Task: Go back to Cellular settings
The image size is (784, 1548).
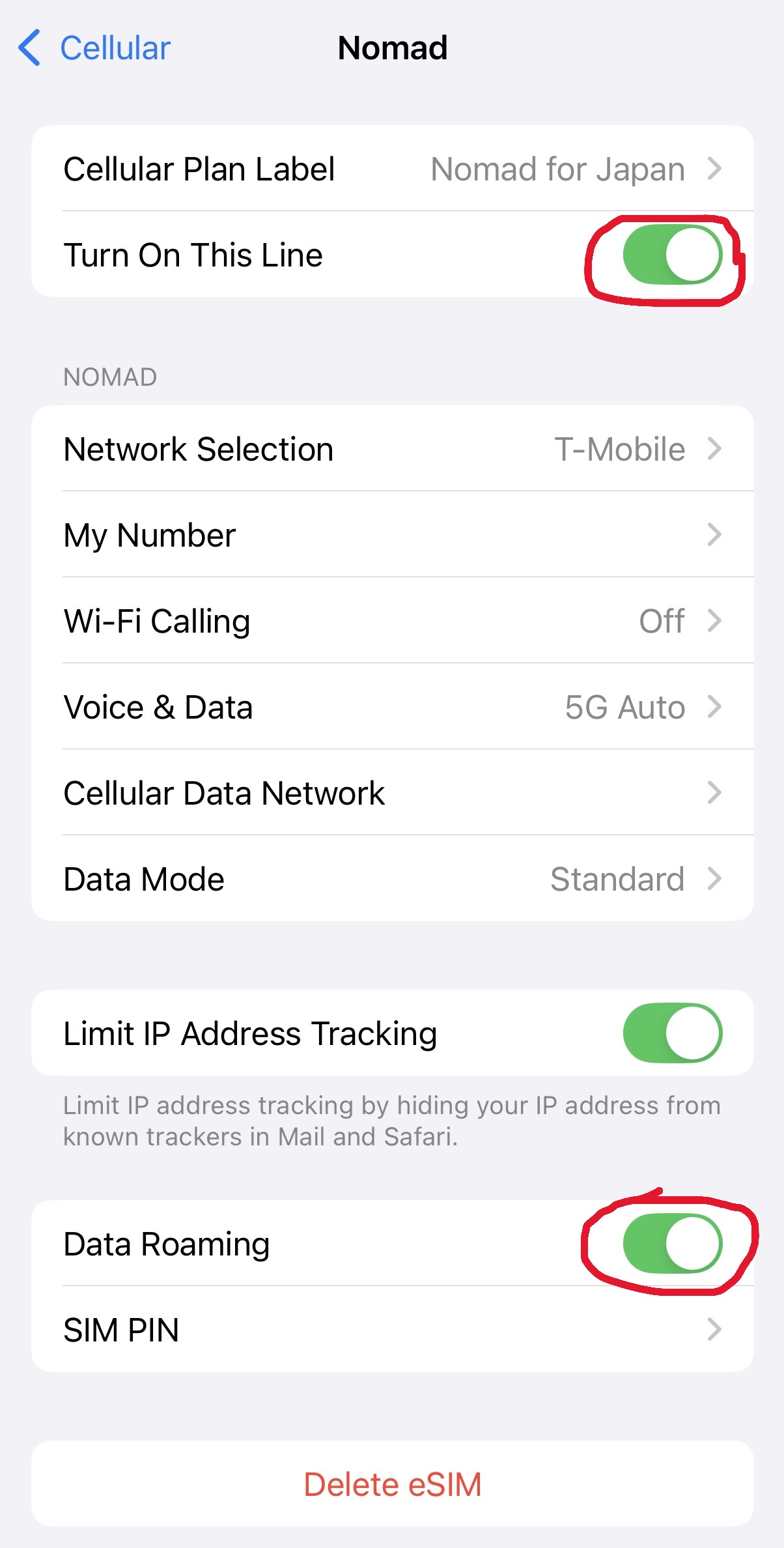Action: point(95,48)
